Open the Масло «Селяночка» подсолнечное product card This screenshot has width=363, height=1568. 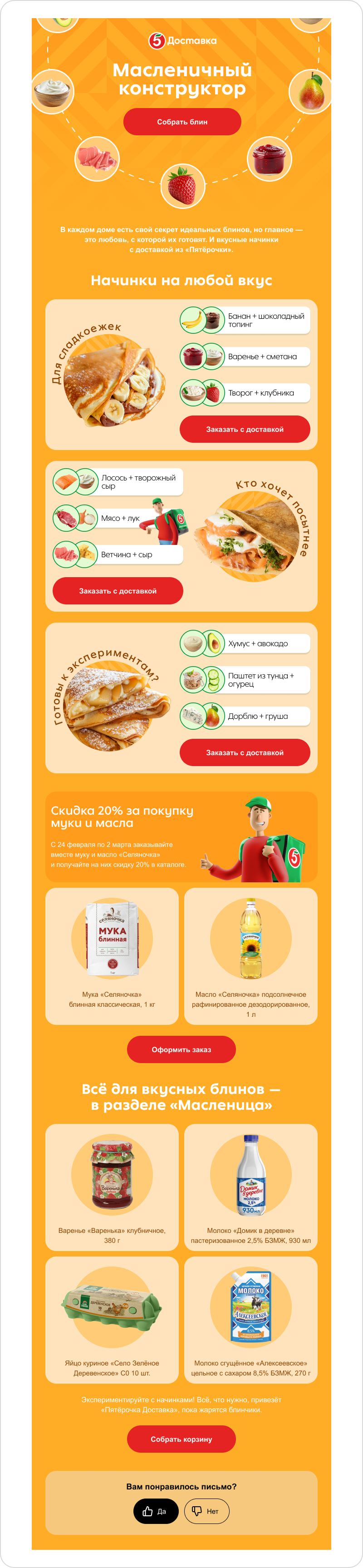250,956
